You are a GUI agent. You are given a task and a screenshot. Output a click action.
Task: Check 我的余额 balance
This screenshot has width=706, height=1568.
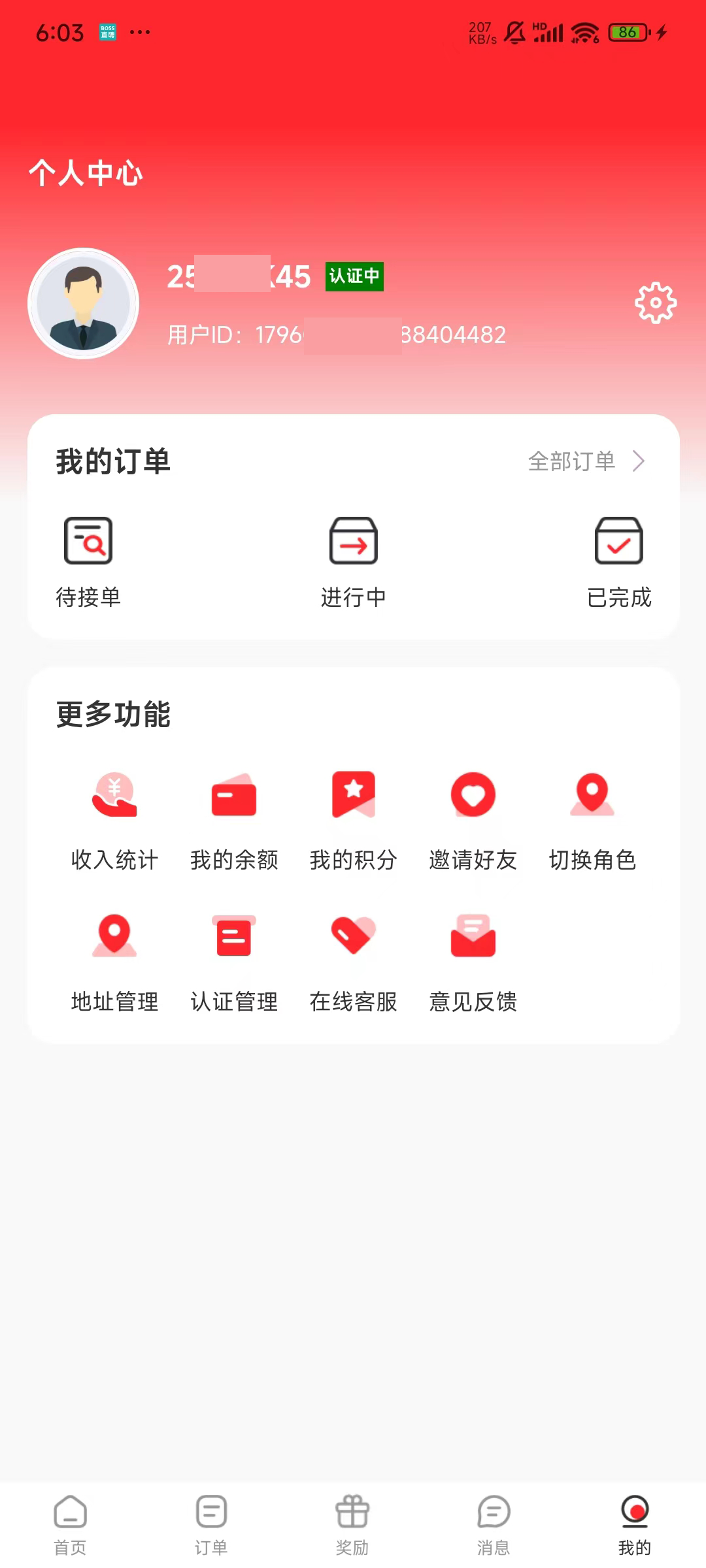tap(234, 821)
